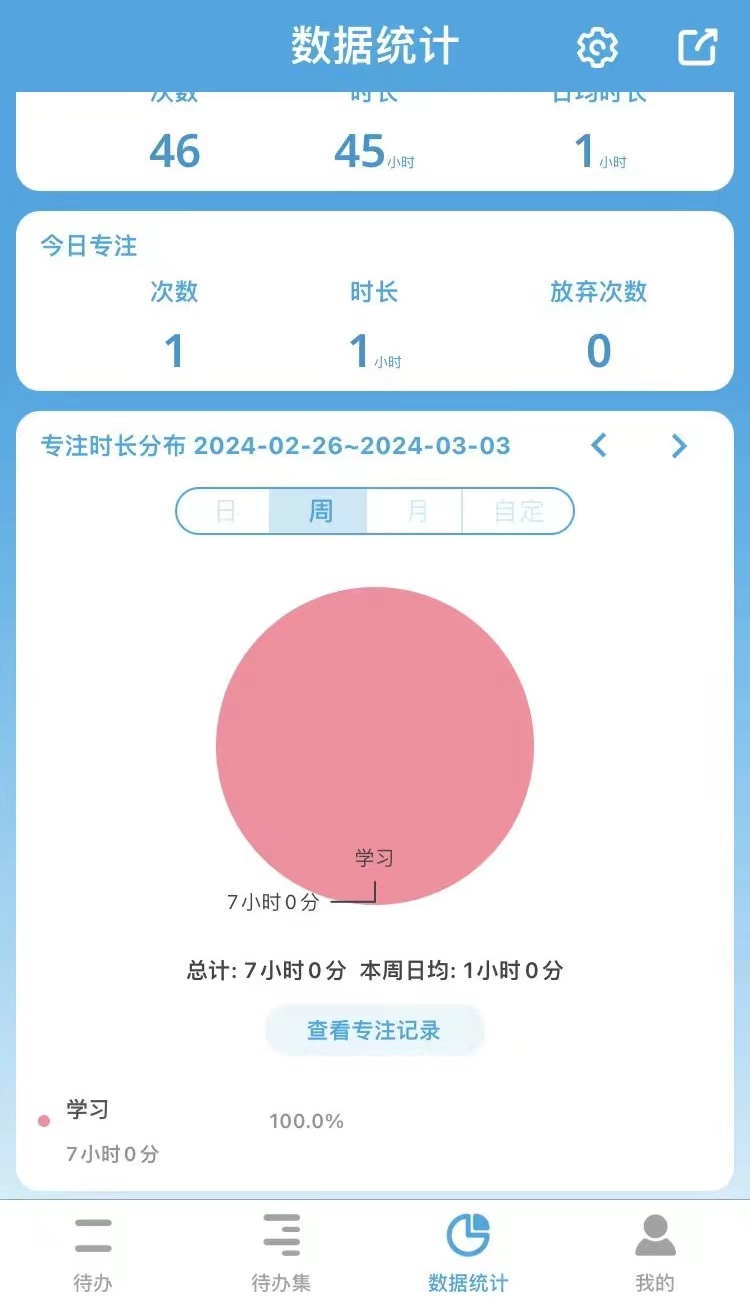Select the 自定 (custom) segment

click(x=518, y=511)
